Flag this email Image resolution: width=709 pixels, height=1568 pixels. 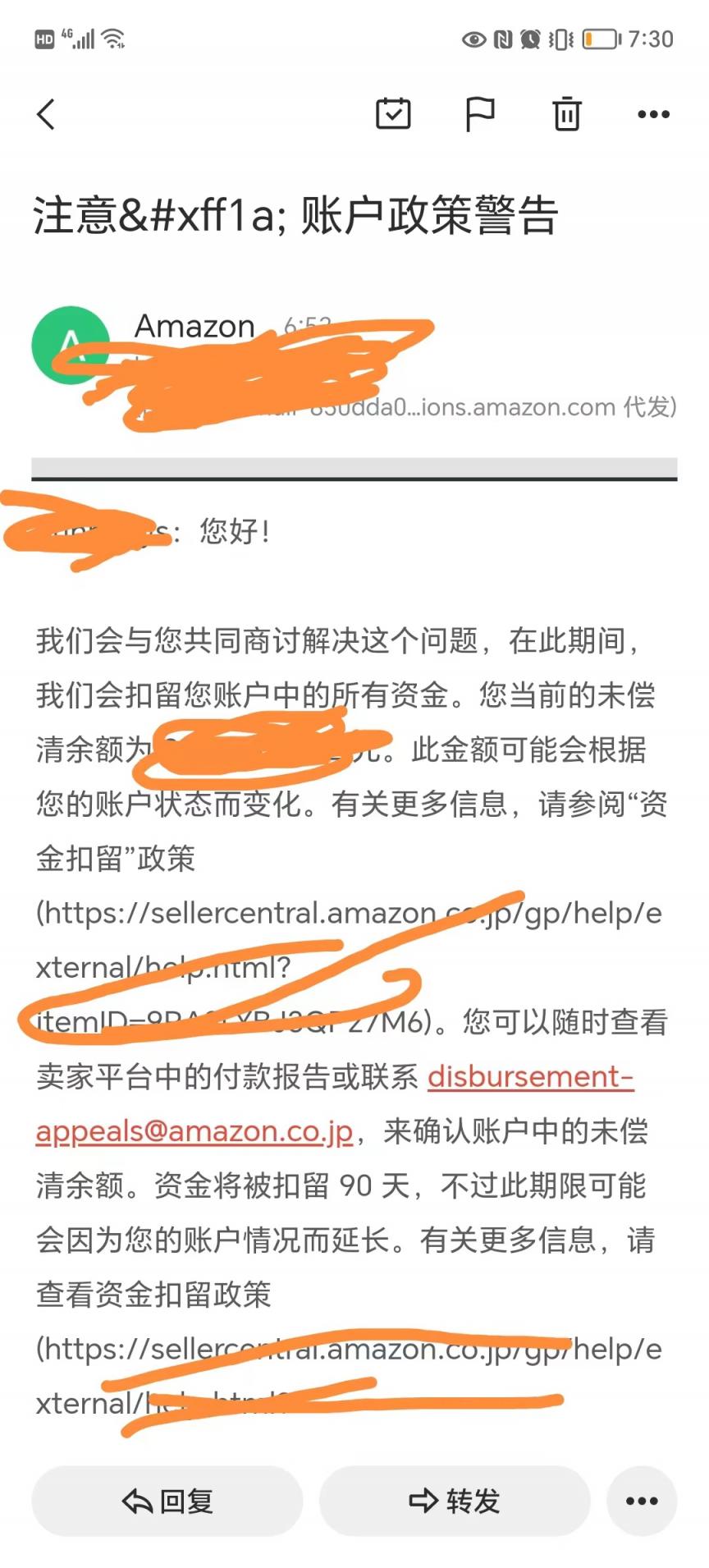coord(479,114)
